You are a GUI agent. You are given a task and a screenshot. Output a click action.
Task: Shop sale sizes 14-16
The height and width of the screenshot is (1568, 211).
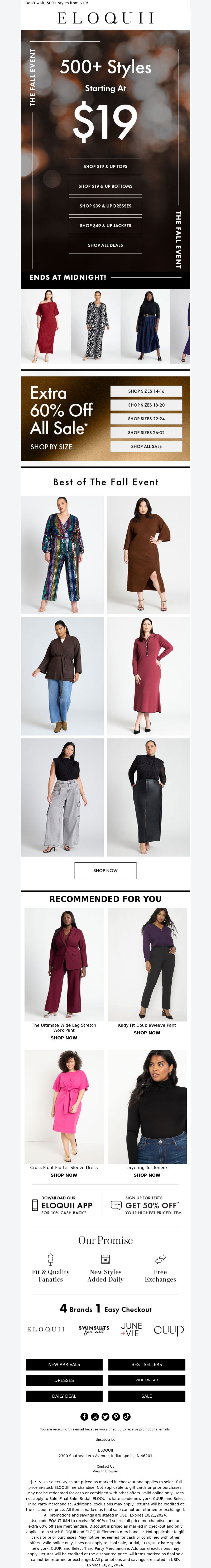point(146,391)
